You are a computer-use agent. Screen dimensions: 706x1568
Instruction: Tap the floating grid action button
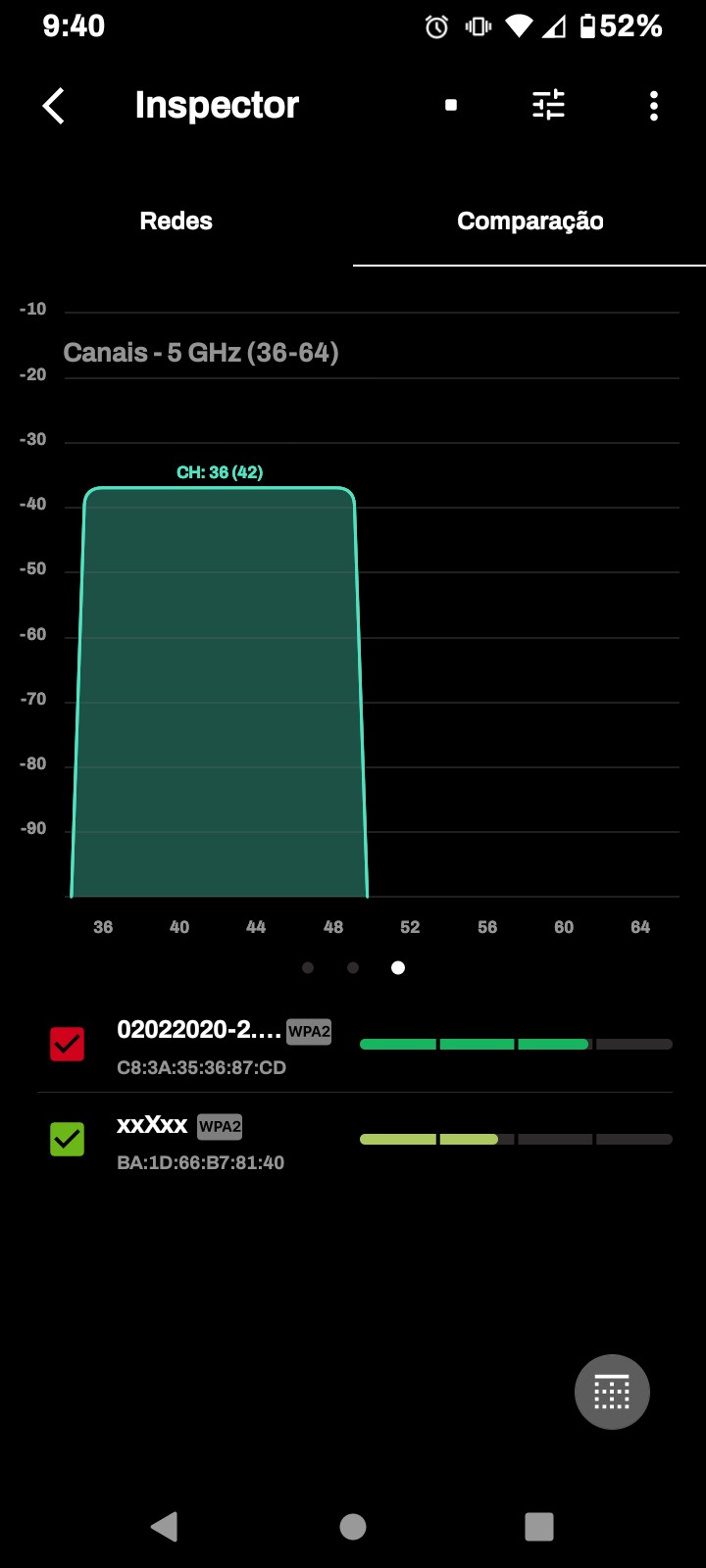[612, 1392]
